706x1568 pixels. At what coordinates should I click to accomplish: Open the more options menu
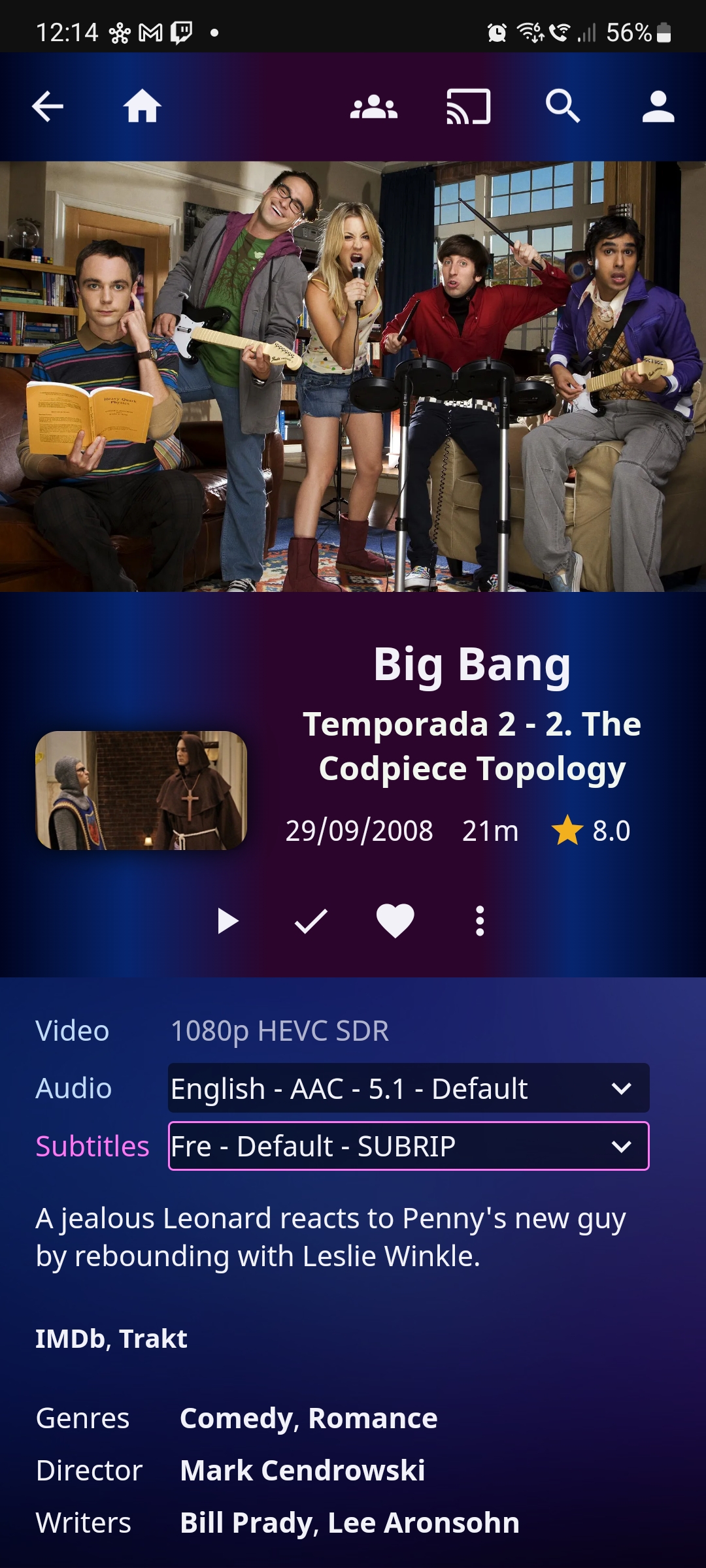(x=480, y=921)
